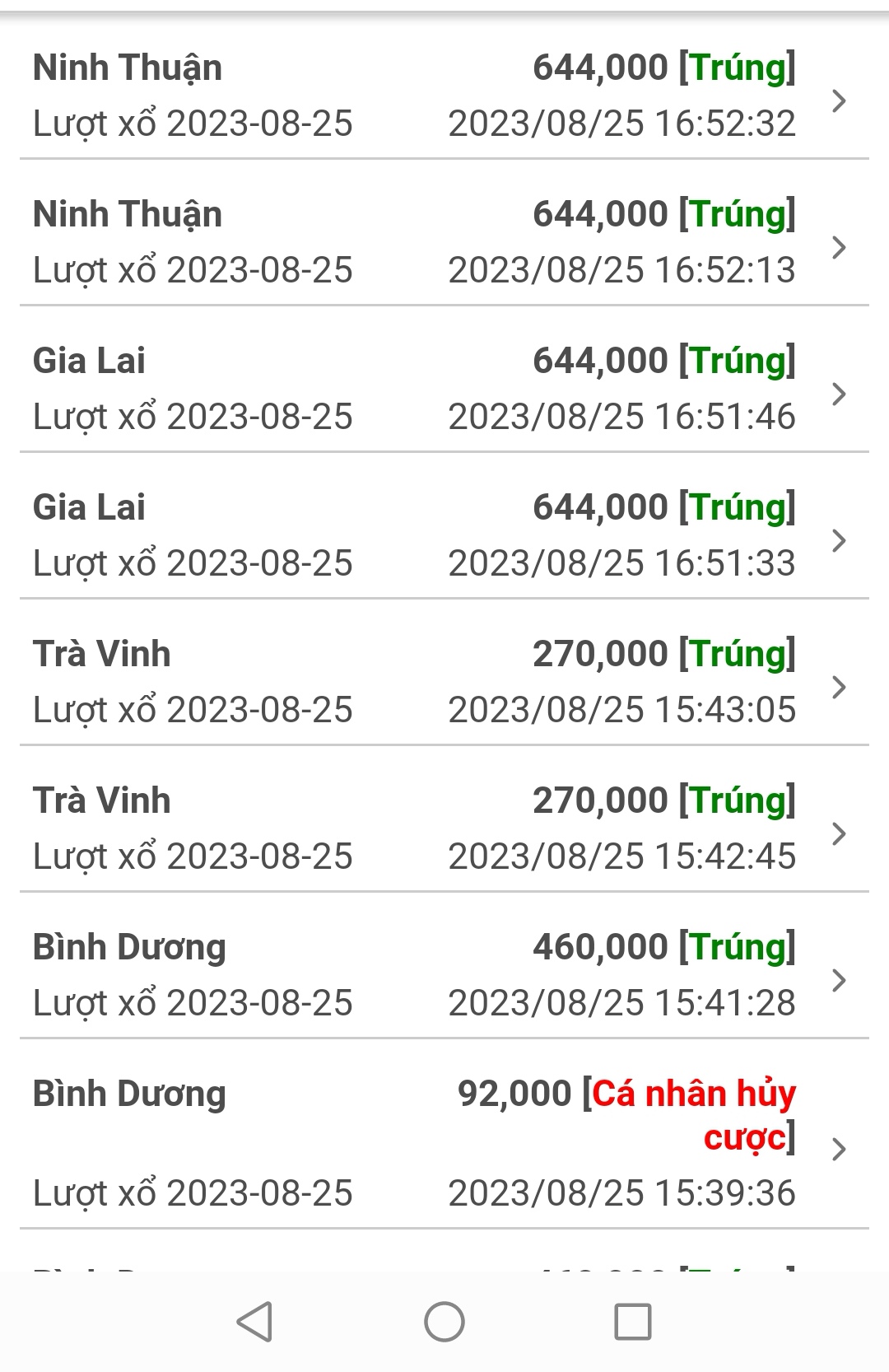Tap the Lượt xổ 2023-08-25 text under Bình Dương
Screen dimensions: 889x1372
click(x=195, y=1192)
